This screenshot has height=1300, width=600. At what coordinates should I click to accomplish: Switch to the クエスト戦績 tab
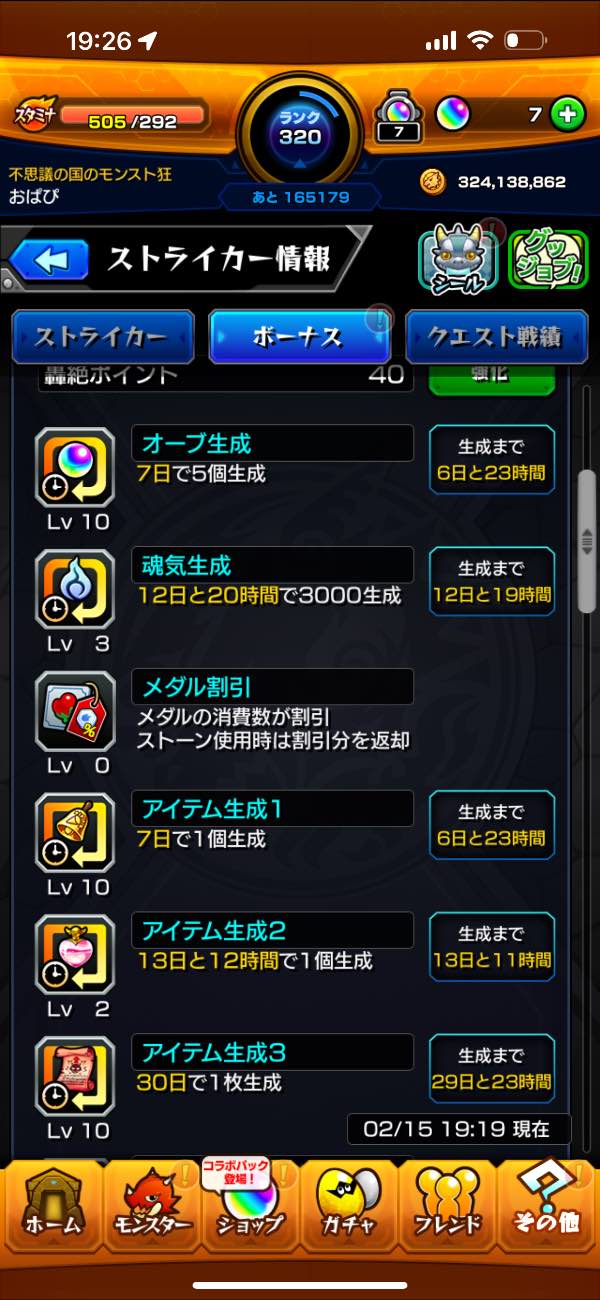click(x=495, y=337)
